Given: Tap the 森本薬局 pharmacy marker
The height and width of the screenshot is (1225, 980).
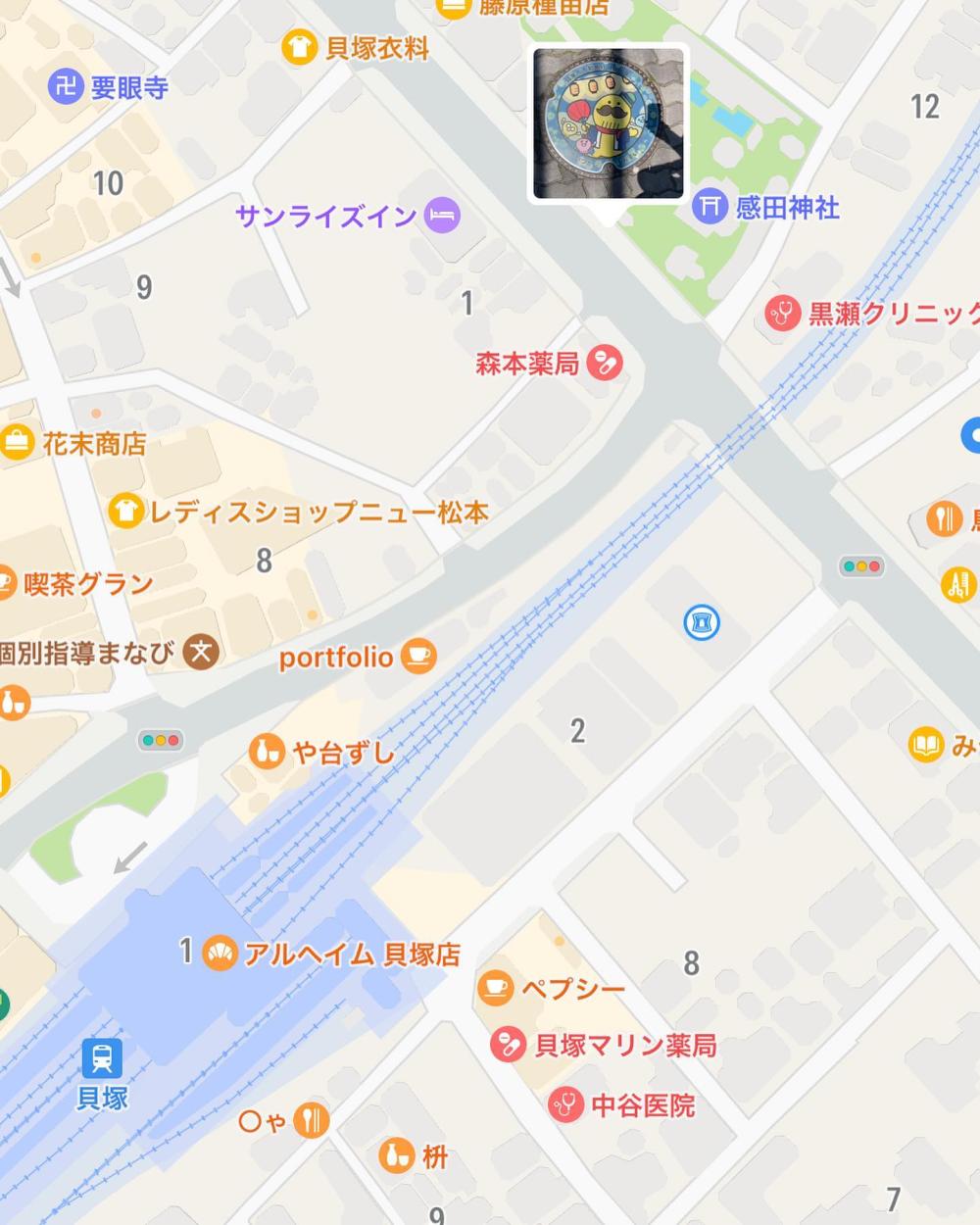Looking at the screenshot, I should [x=604, y=364].
